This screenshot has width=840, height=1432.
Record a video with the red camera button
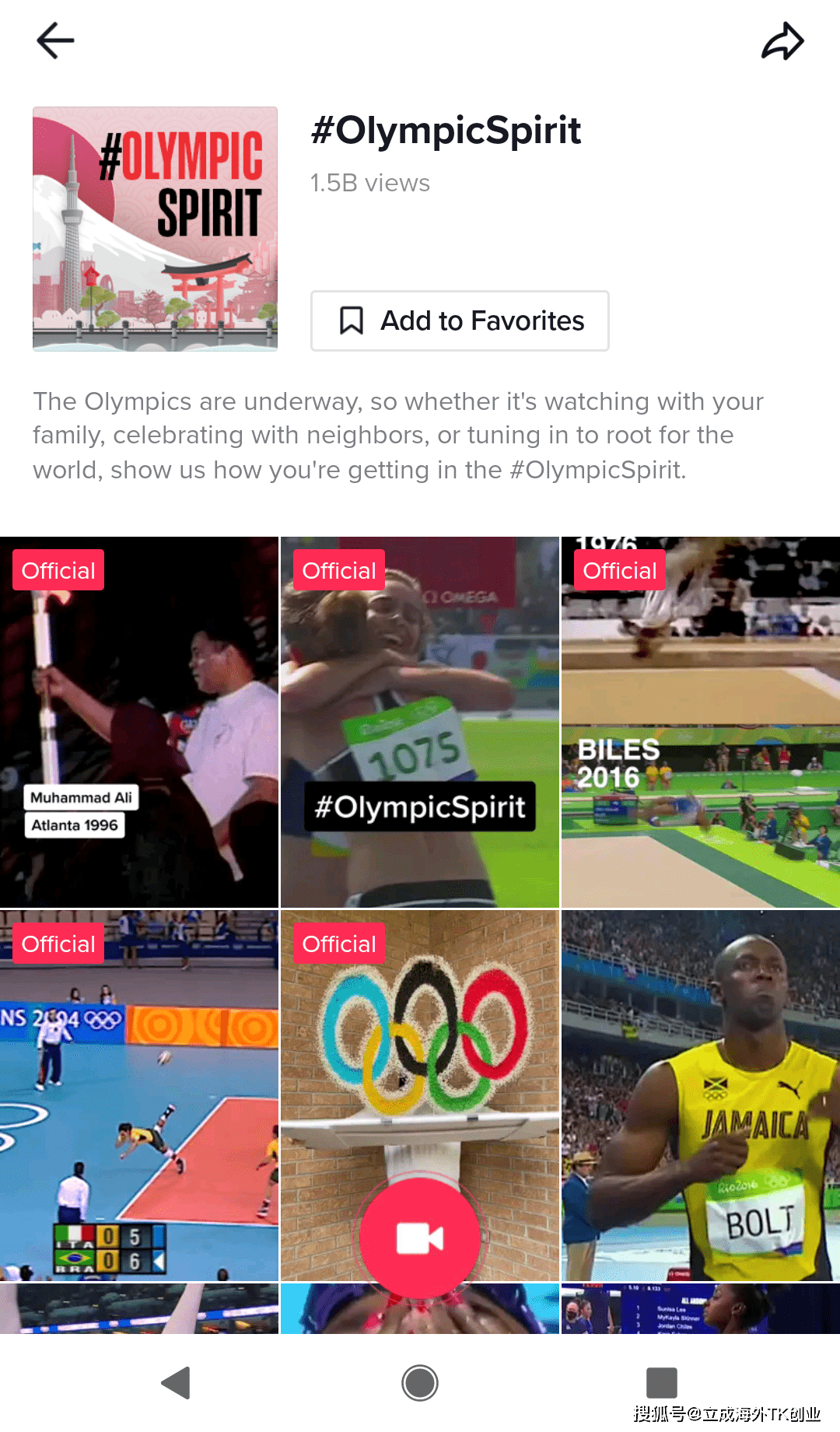point(419,1238)
